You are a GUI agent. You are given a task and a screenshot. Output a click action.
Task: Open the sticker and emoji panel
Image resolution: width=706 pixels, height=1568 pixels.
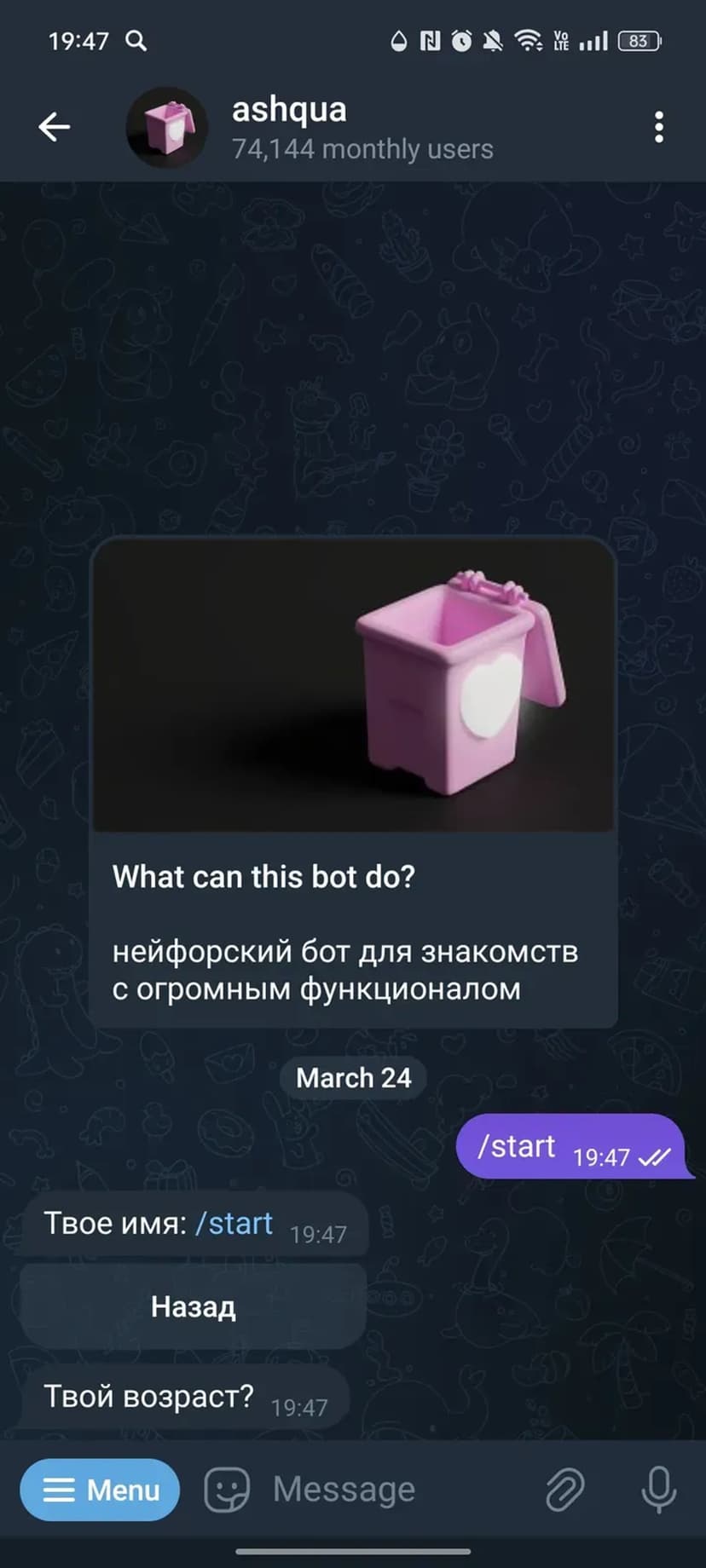tap(227, 1490)
